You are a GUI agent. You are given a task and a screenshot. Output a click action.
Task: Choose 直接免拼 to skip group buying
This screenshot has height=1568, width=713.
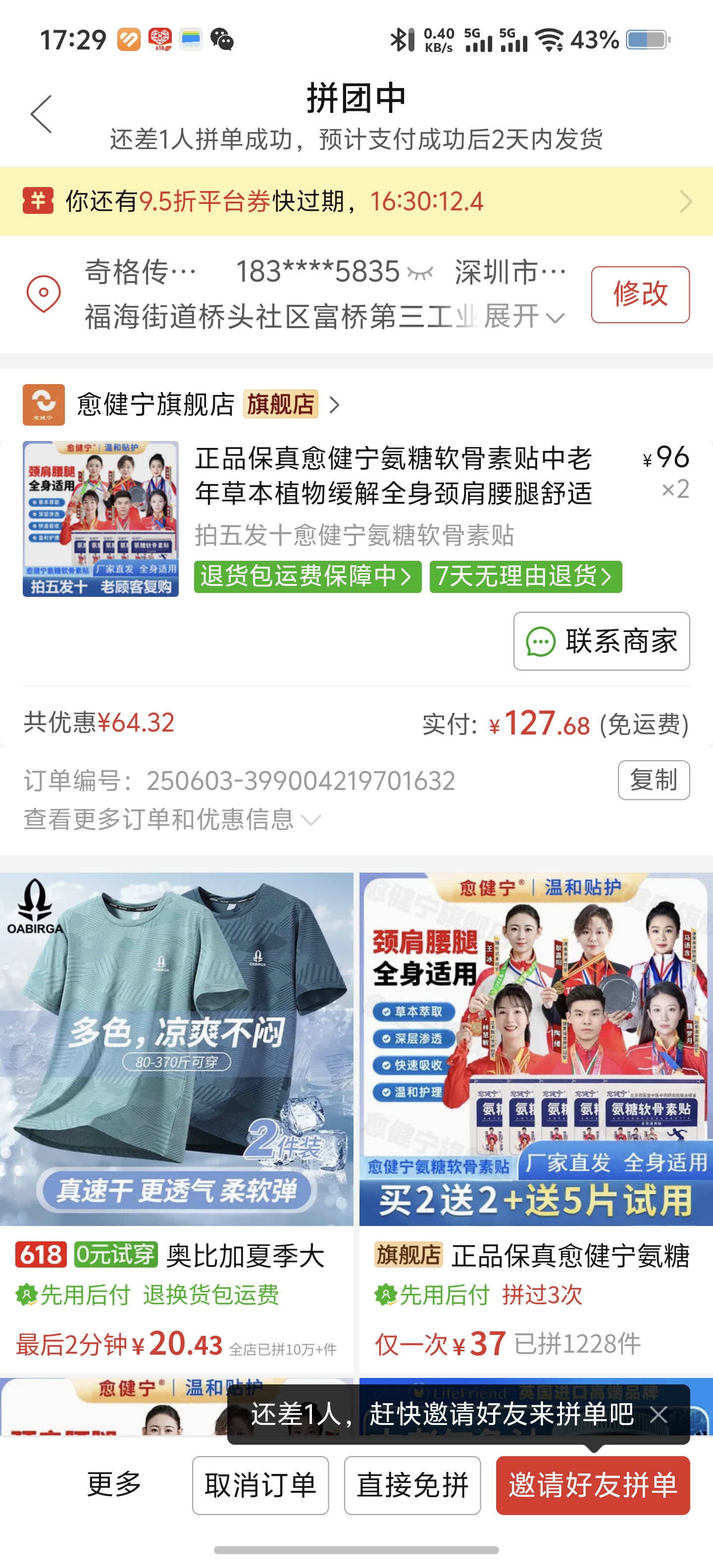tap(412, 1485)
